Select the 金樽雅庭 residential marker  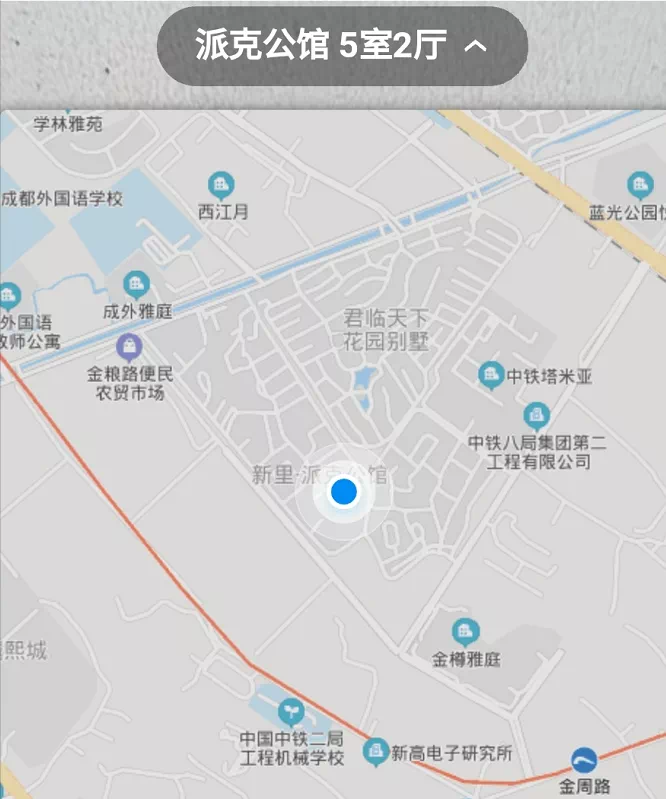point(465,631)
